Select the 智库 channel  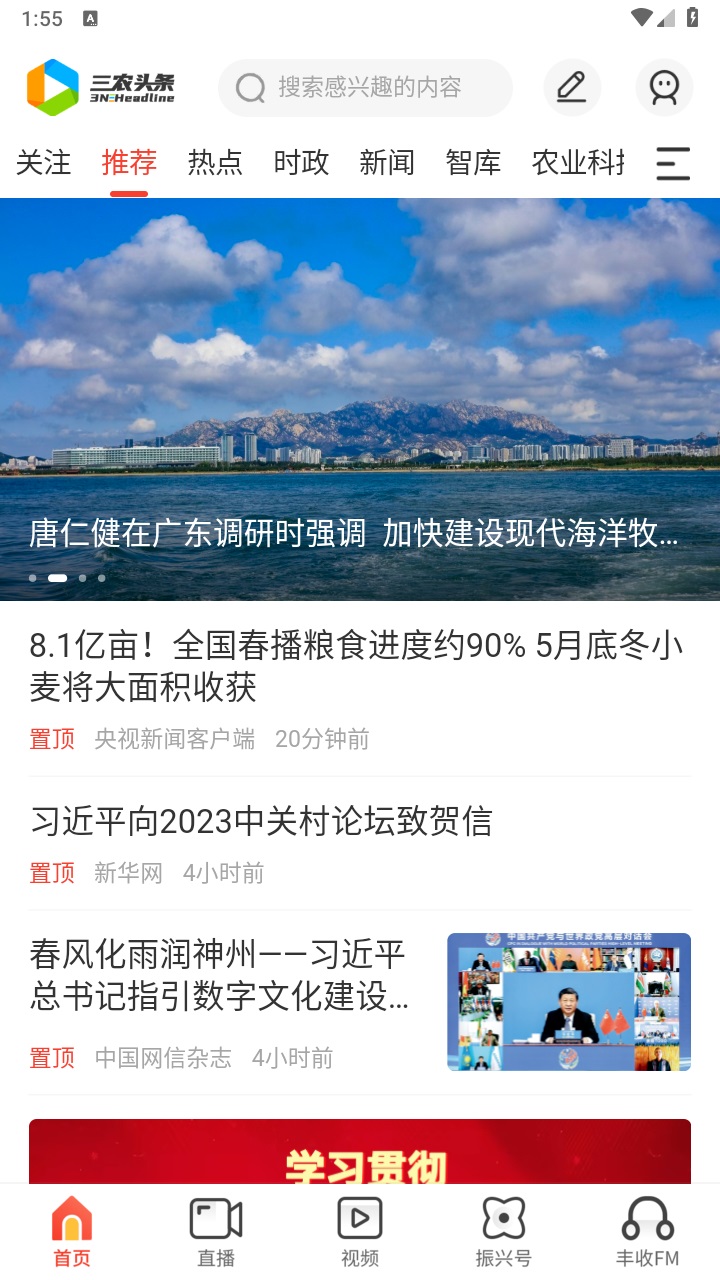click(x=473, y=163)
